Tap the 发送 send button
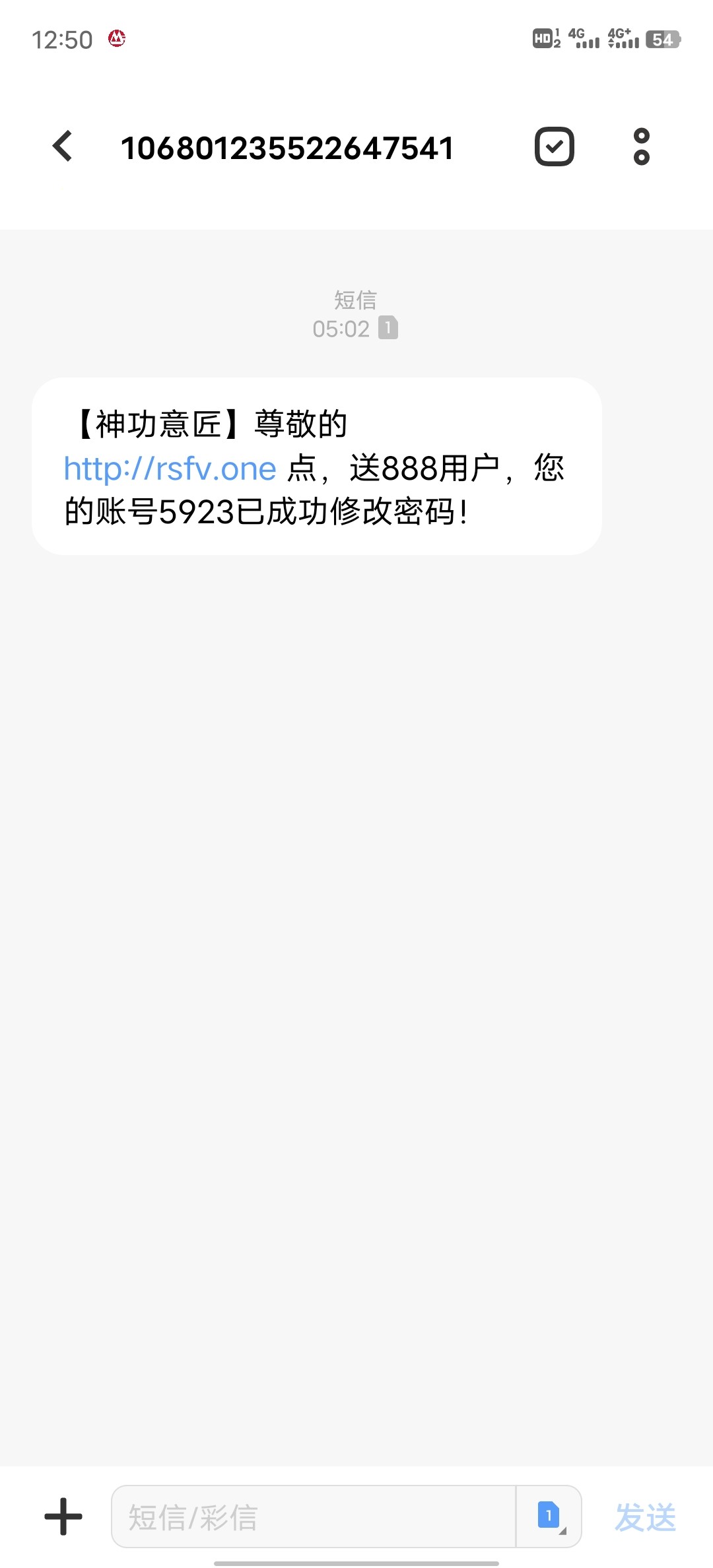The width and height of the screenshot is (713, 1568). click(645, 1517)
